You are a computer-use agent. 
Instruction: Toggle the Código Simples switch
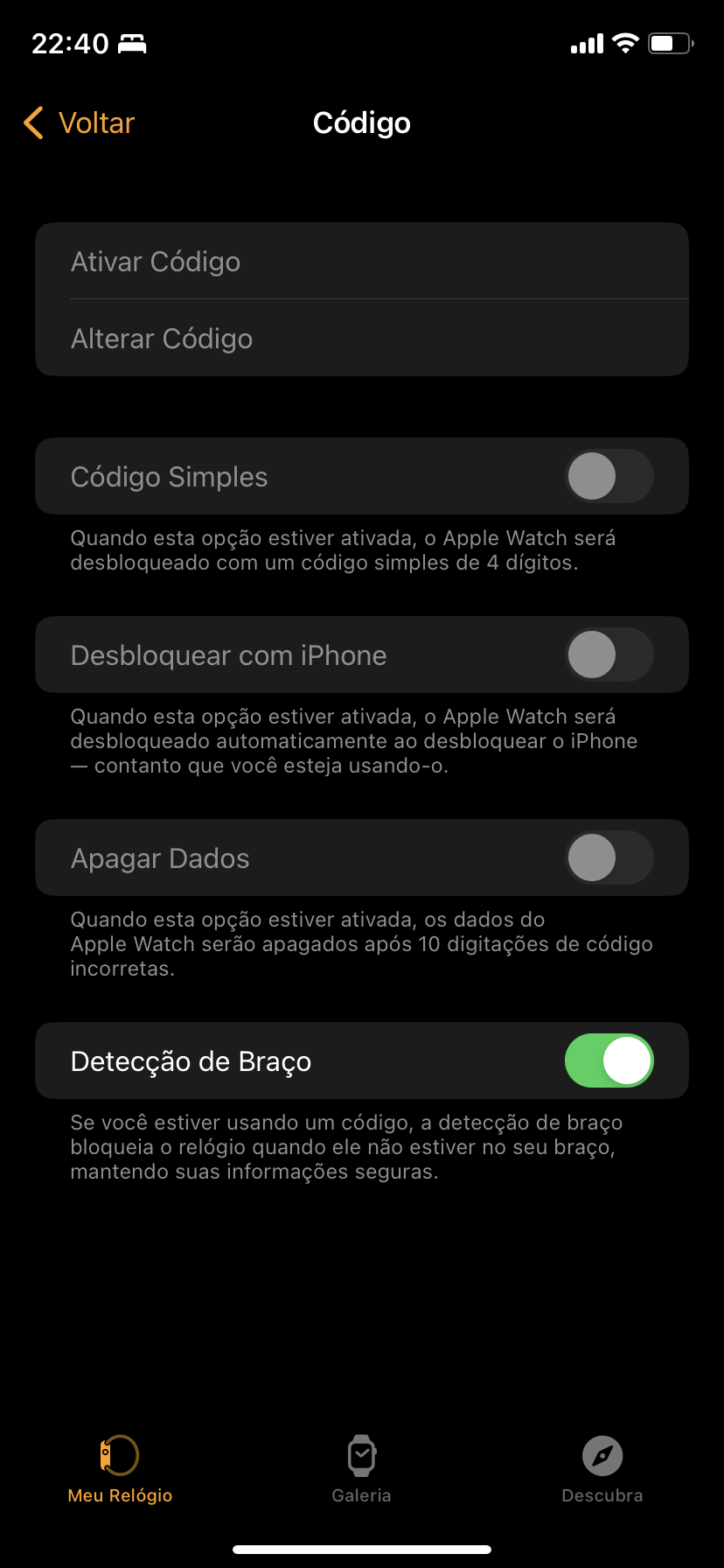tap(609, 477)
